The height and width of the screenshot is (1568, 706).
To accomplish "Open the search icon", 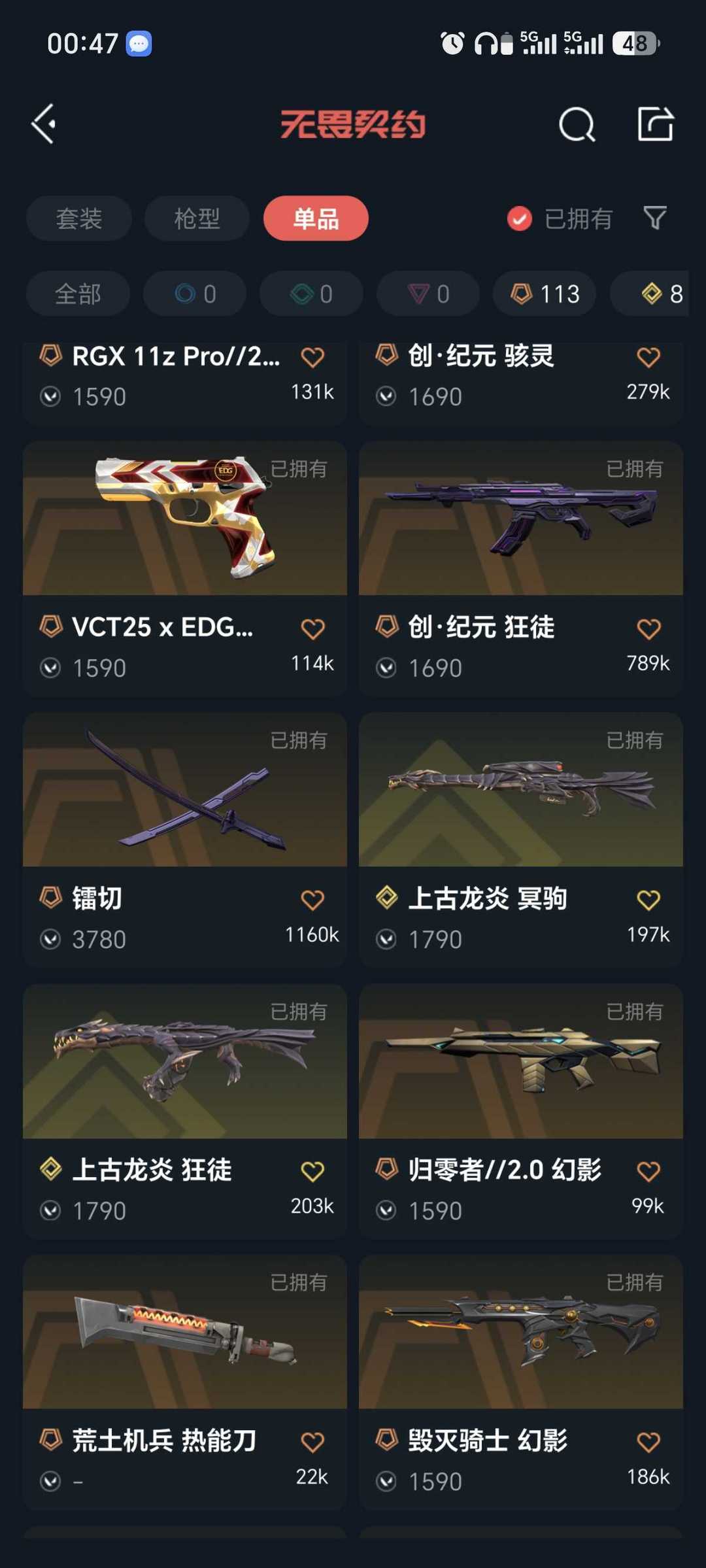I will click(577, 124).
